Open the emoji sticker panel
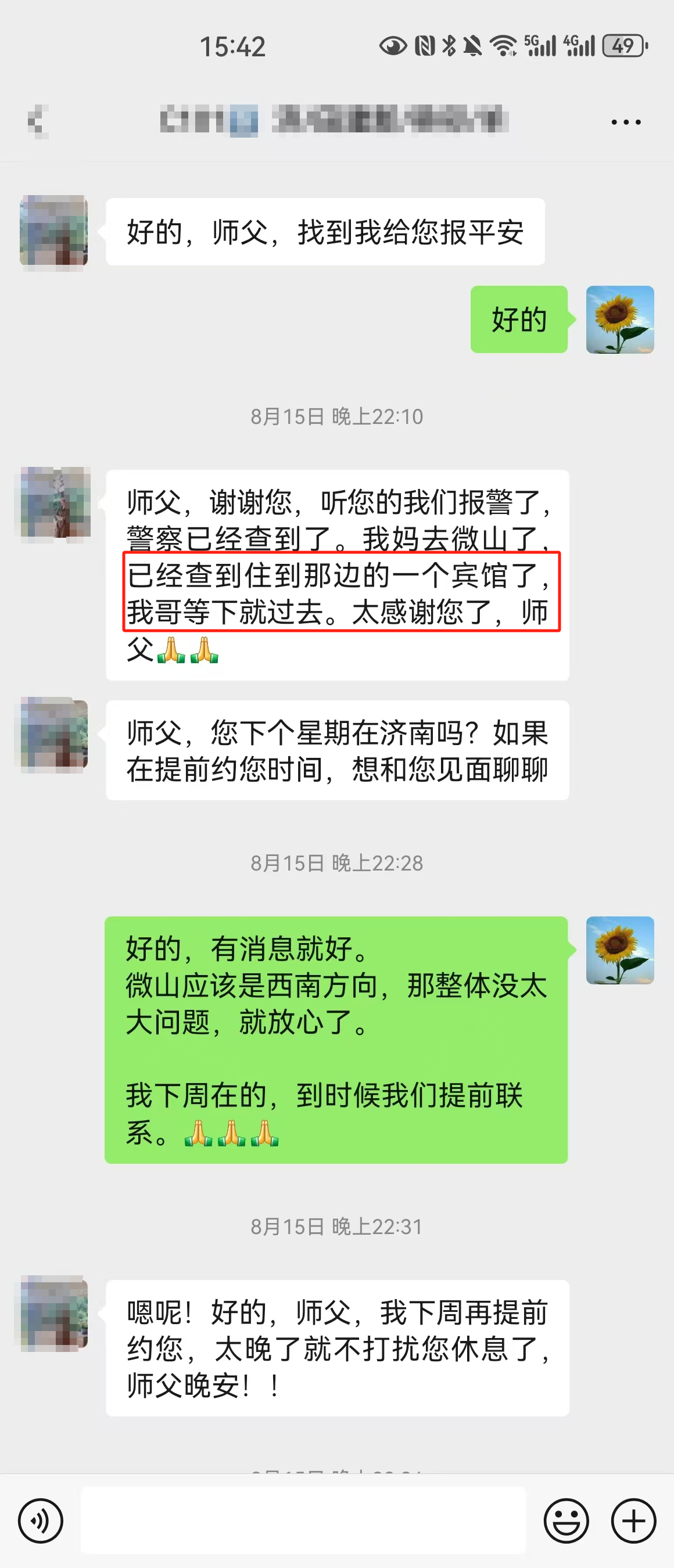 click(565, 1520)
